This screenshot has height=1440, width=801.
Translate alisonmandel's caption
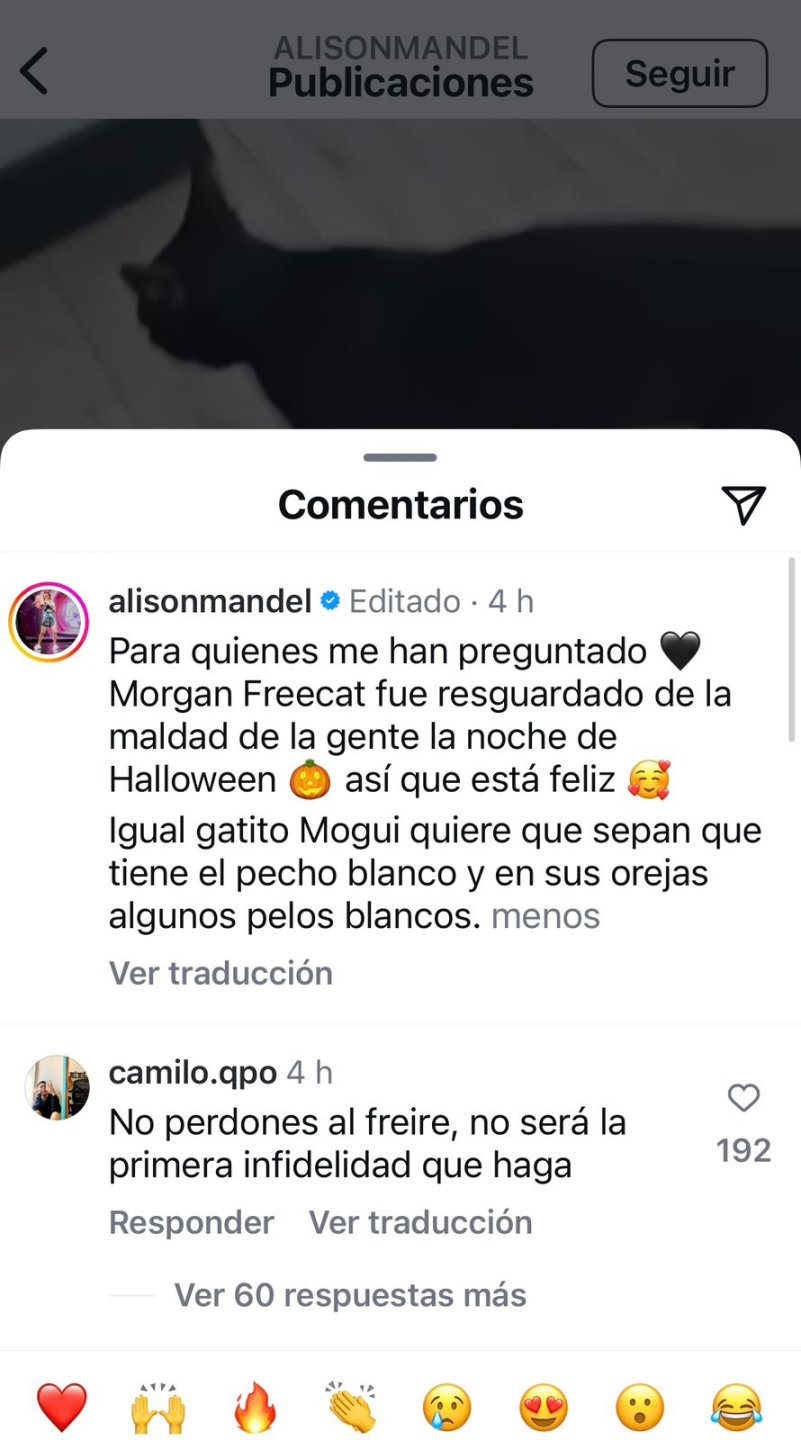pos(220,973)
